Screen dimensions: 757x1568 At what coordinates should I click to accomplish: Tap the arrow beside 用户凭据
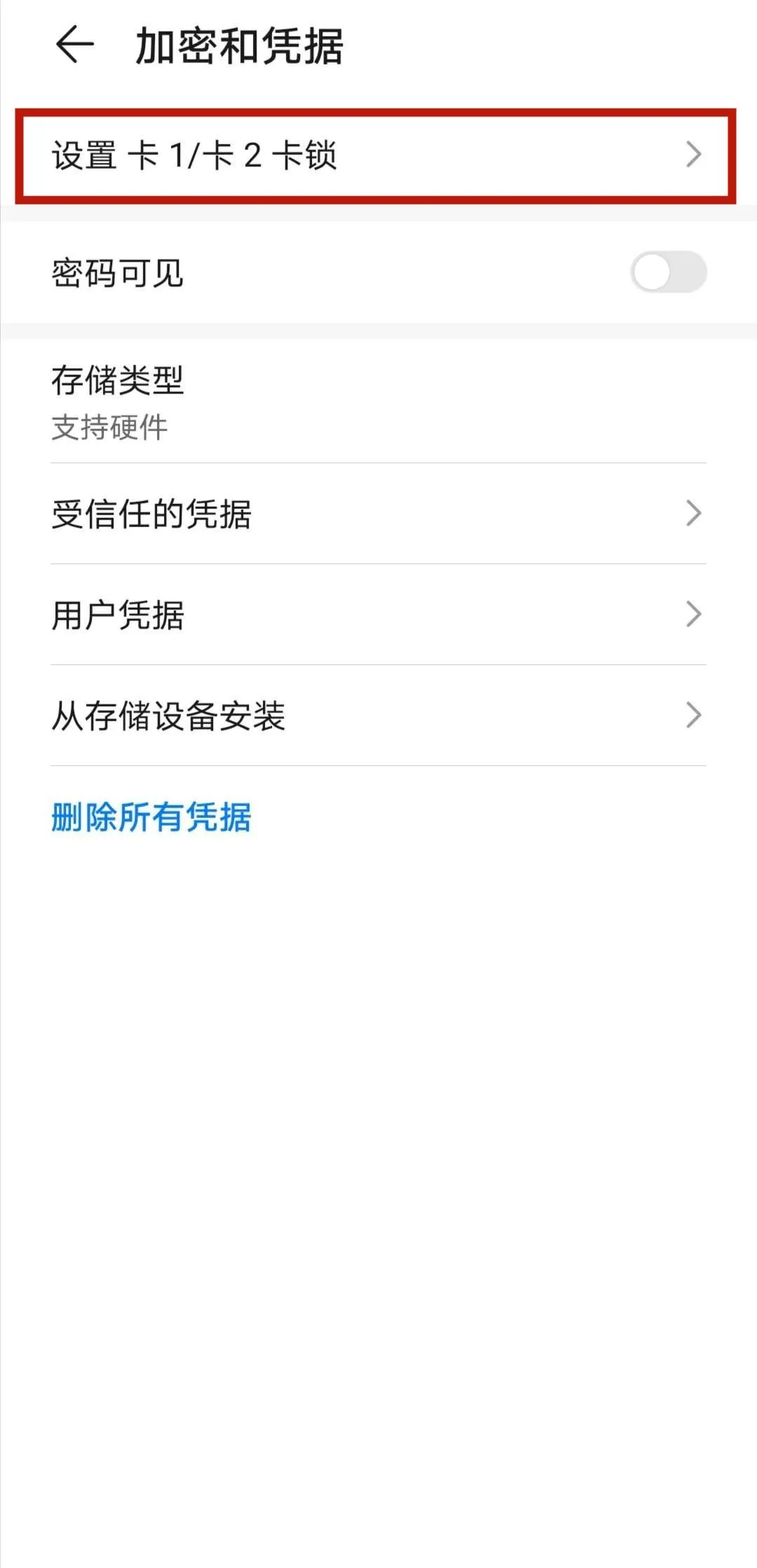(695, 615)
